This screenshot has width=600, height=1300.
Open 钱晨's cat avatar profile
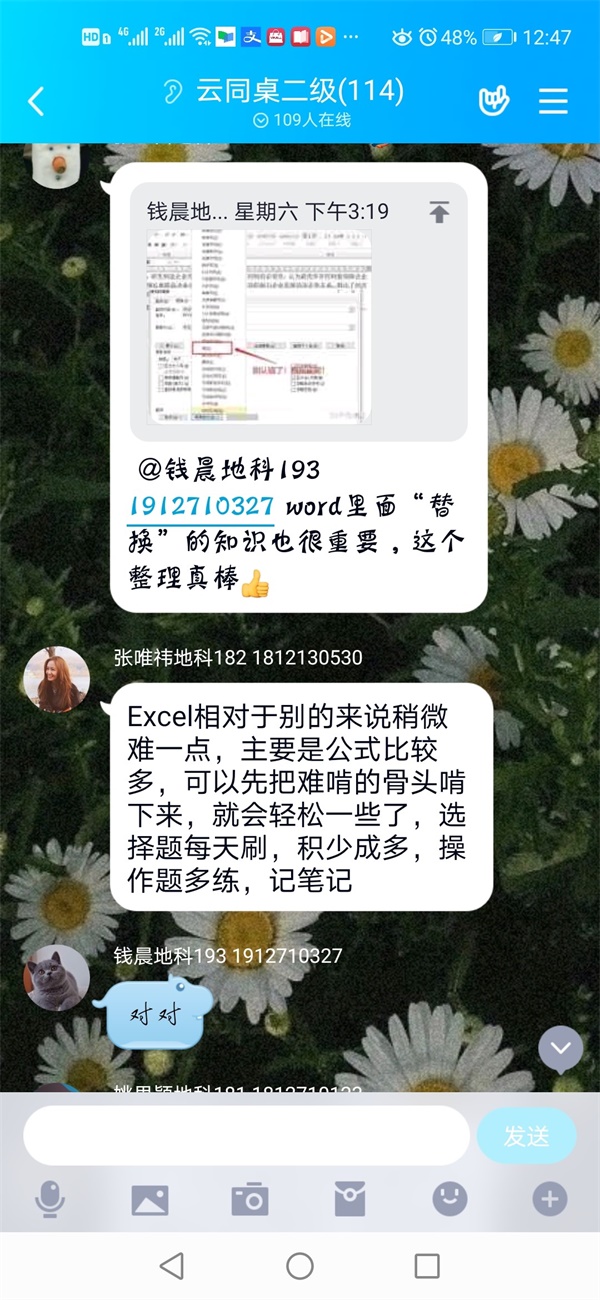click(x=56, y=977)
